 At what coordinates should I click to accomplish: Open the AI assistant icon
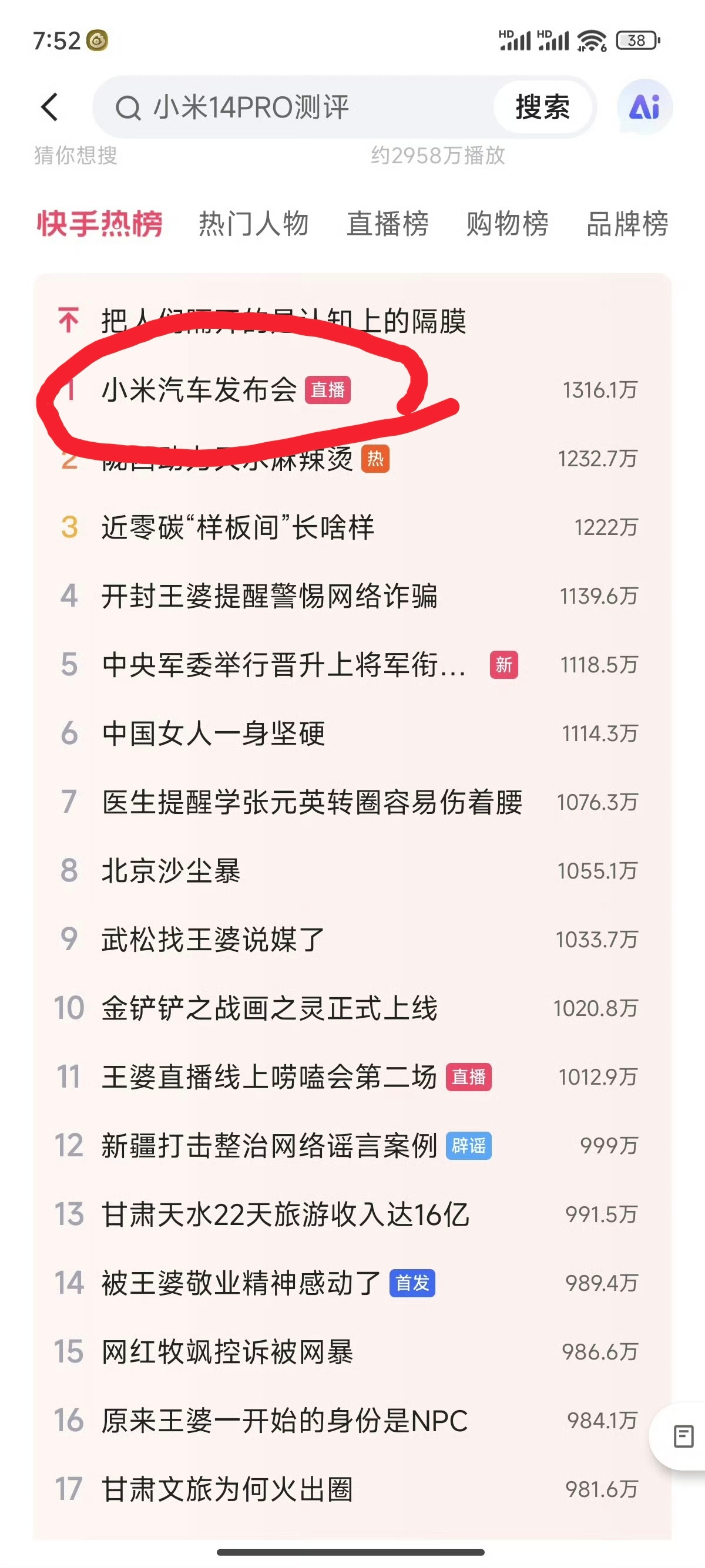pyautogui.click(x=647, y=108)
